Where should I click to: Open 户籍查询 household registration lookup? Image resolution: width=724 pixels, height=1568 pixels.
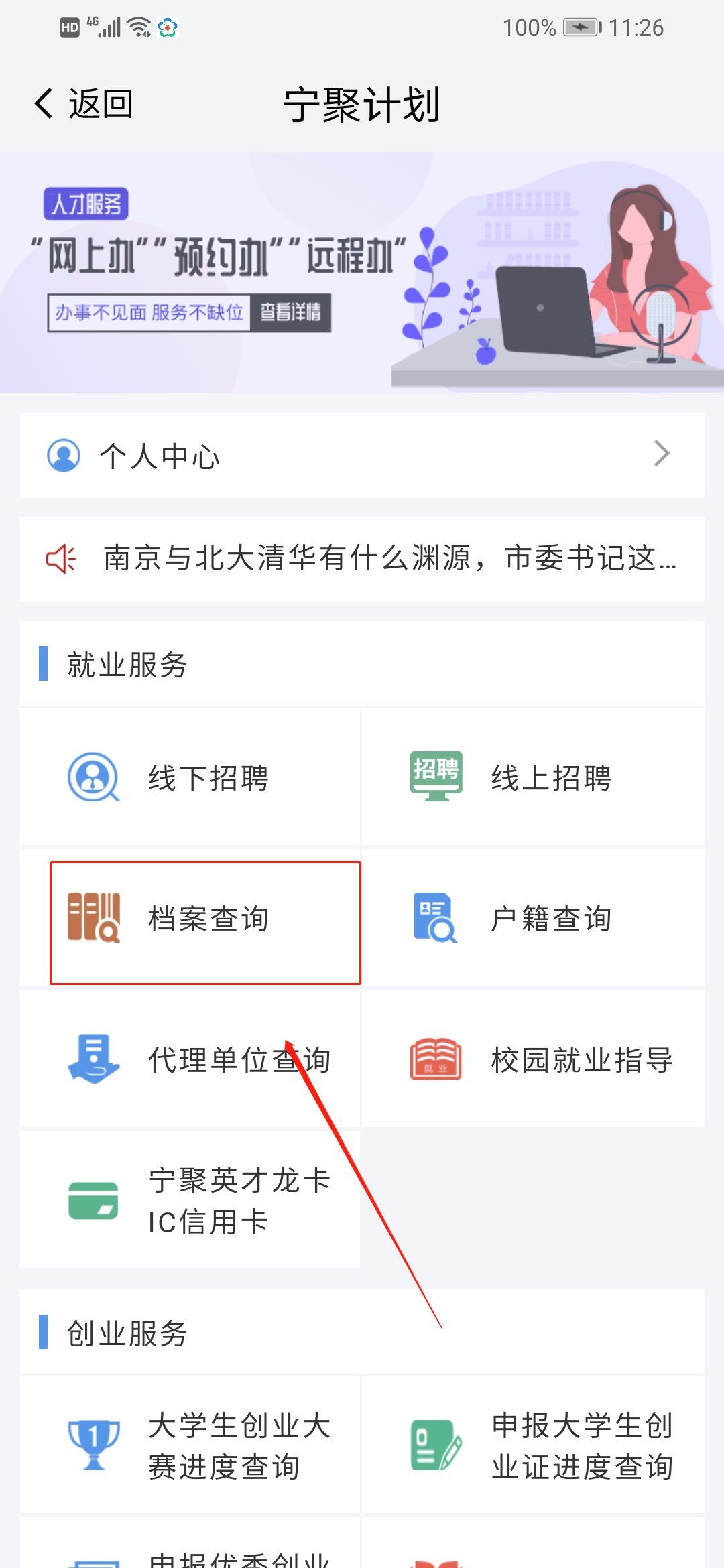click(x=532, y=919)
